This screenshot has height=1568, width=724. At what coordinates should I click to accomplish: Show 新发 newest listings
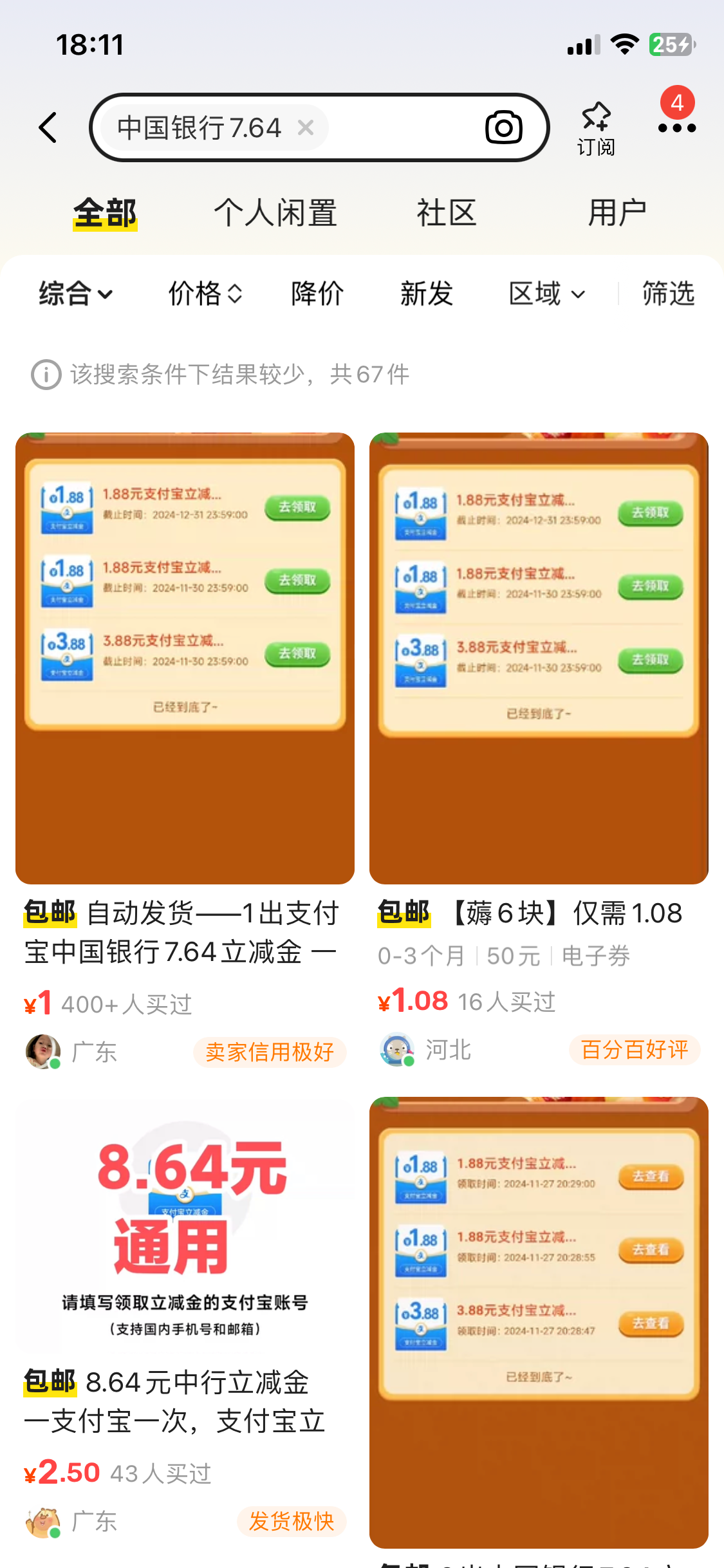pos(426,294)
